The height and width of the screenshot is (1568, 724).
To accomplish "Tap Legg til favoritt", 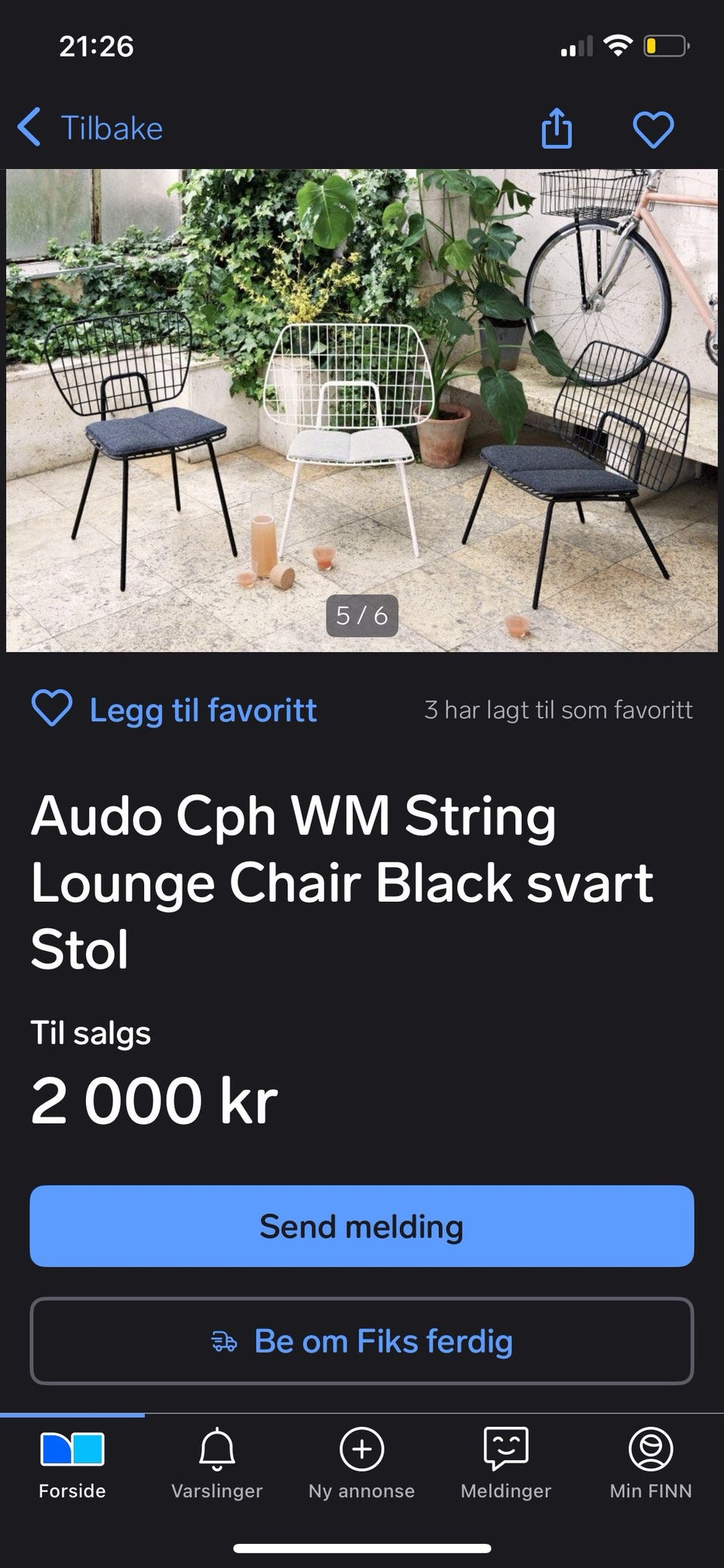I will (174, 709).
